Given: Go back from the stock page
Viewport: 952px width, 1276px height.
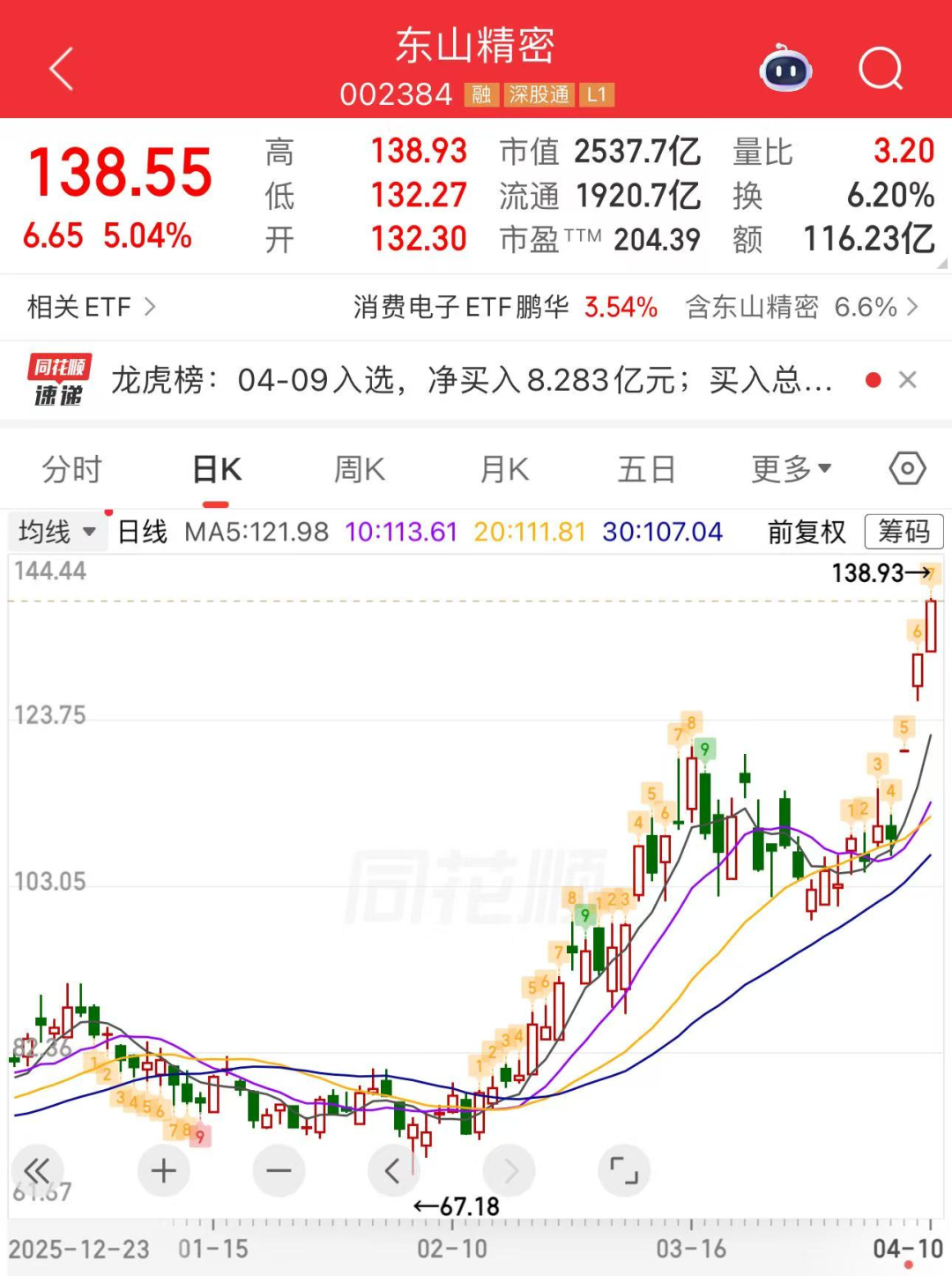Looking at the screenshot, I should [x=61, y=69].
